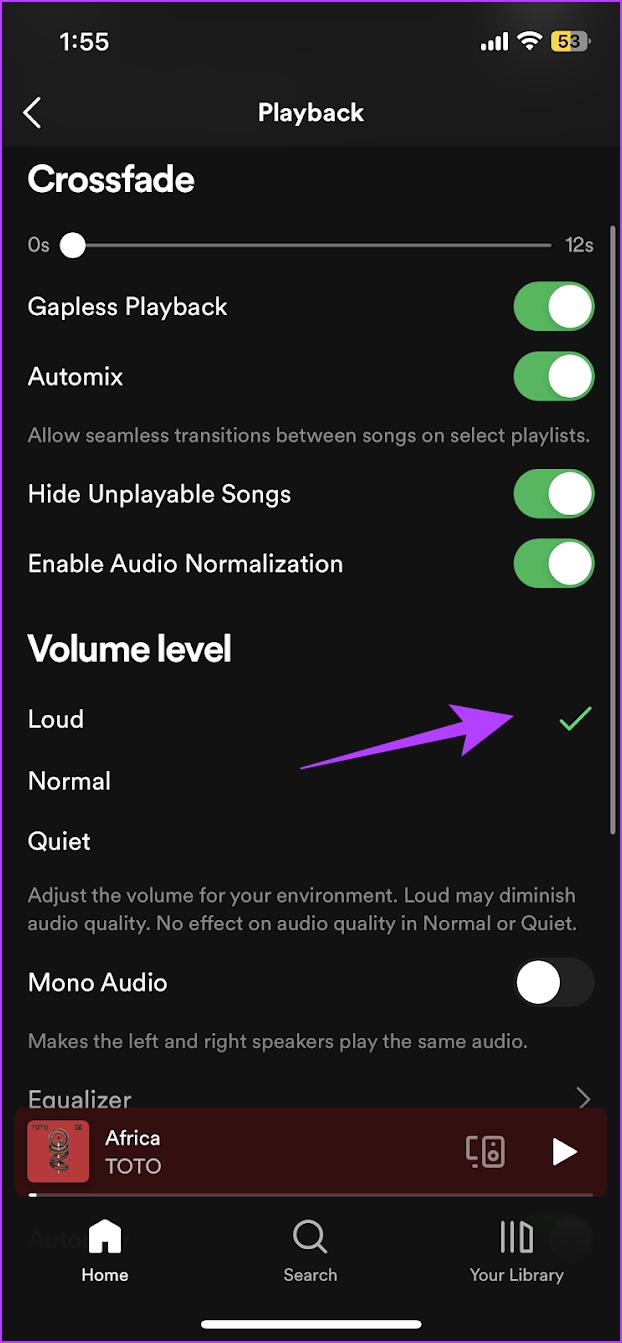This screenshot has height=1343, width=622.
Task: Play Africa from the mini player
Action: (x=565, y=1152)
